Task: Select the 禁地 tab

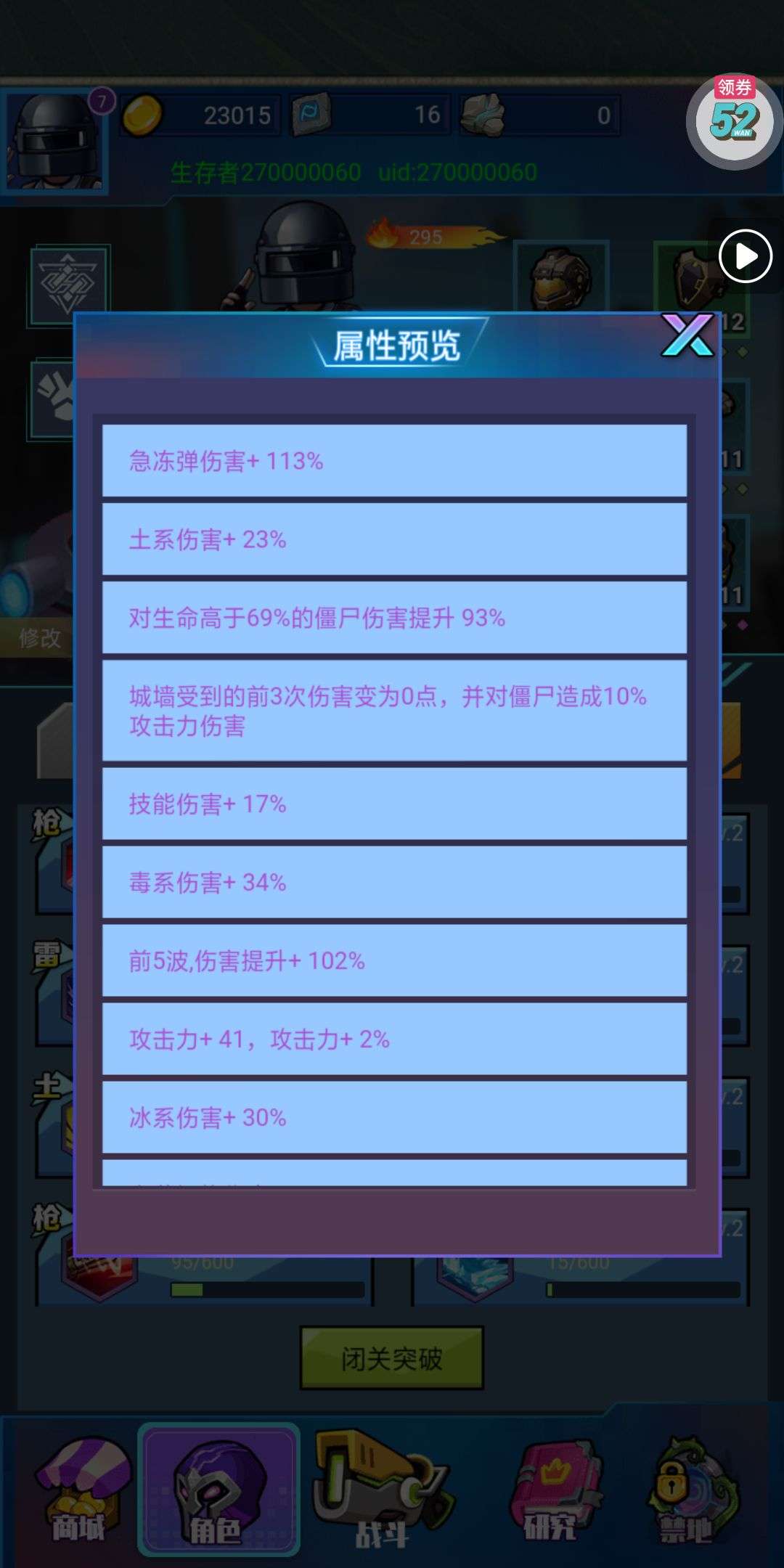Action: pyautogui.click(x=688, y=1490)
